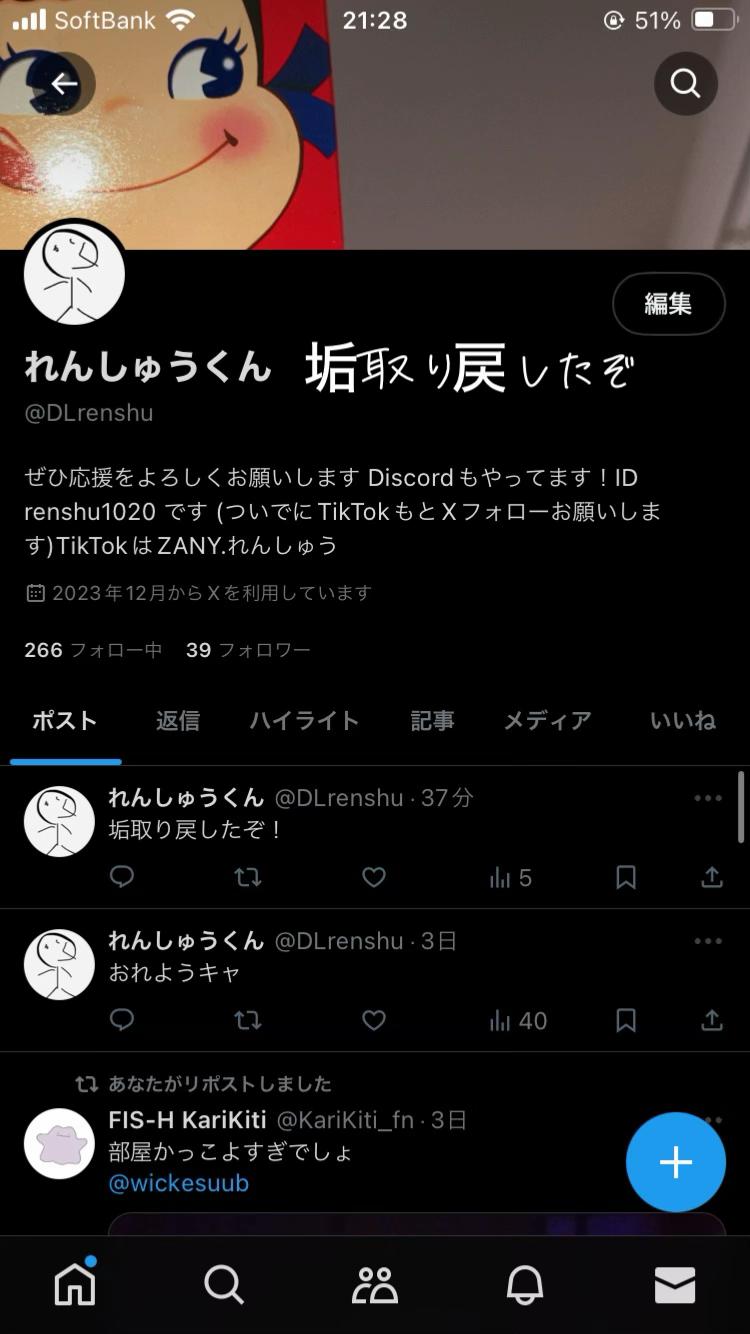Bookmark the post 垢取り戻したぞ！
This screenshot has width=750, height=1334.
pyautogui.click(x=626, y=878)
